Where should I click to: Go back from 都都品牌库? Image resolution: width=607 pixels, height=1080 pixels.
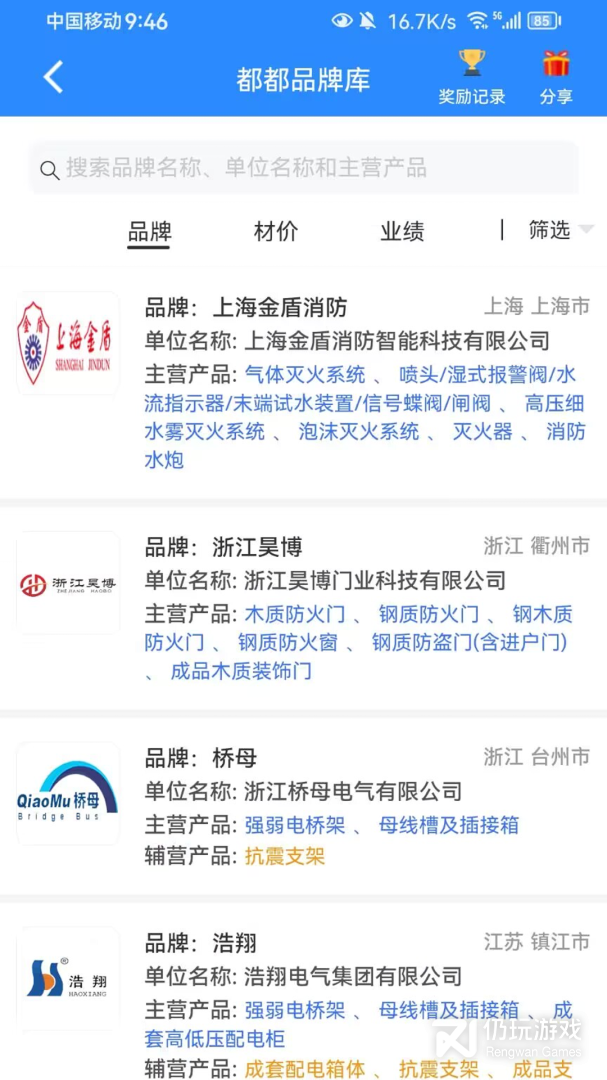[x=53, y=77]
